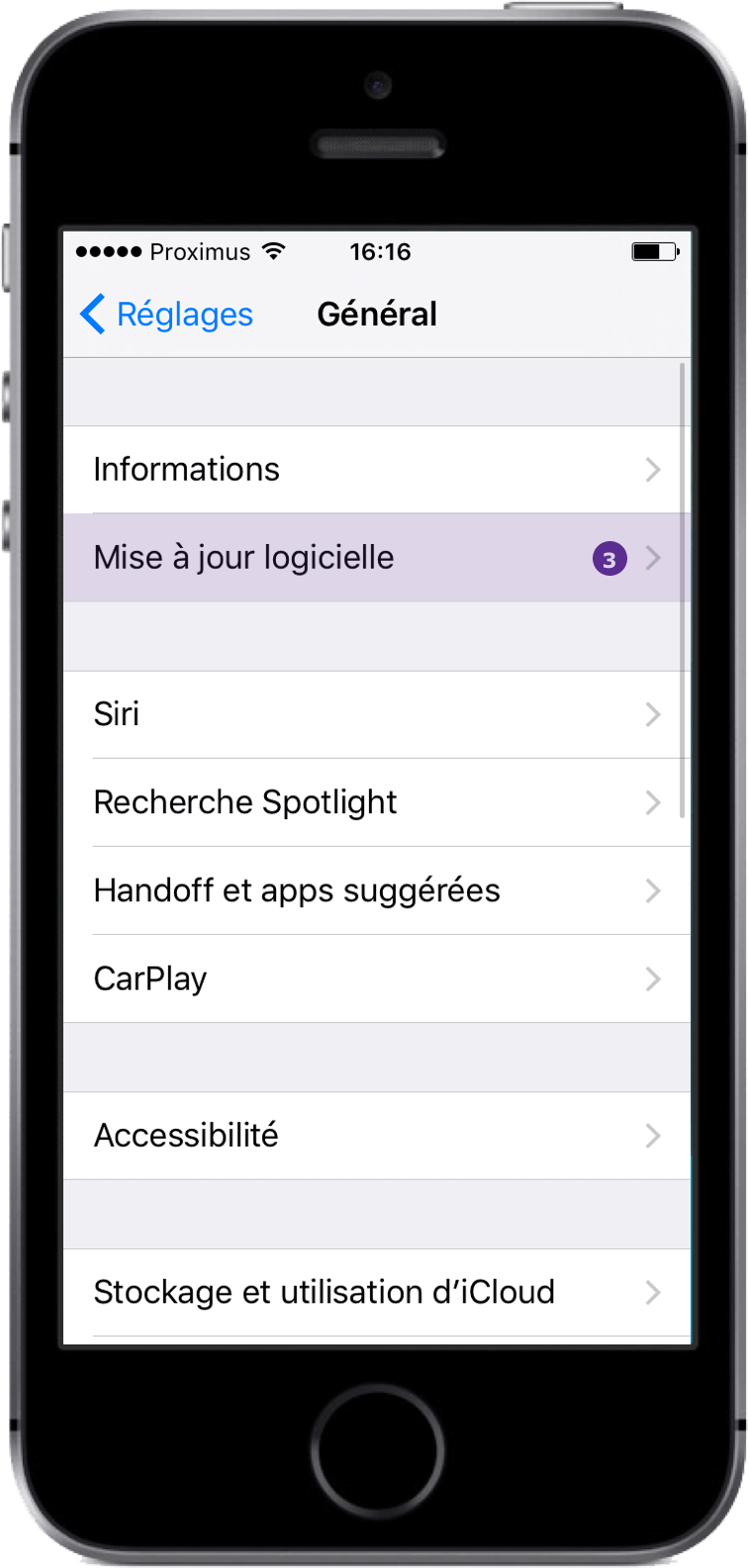This screenshot has width=748, height=1568.
Task: Open Accessibilité settings
Action: coord(376,1135)
